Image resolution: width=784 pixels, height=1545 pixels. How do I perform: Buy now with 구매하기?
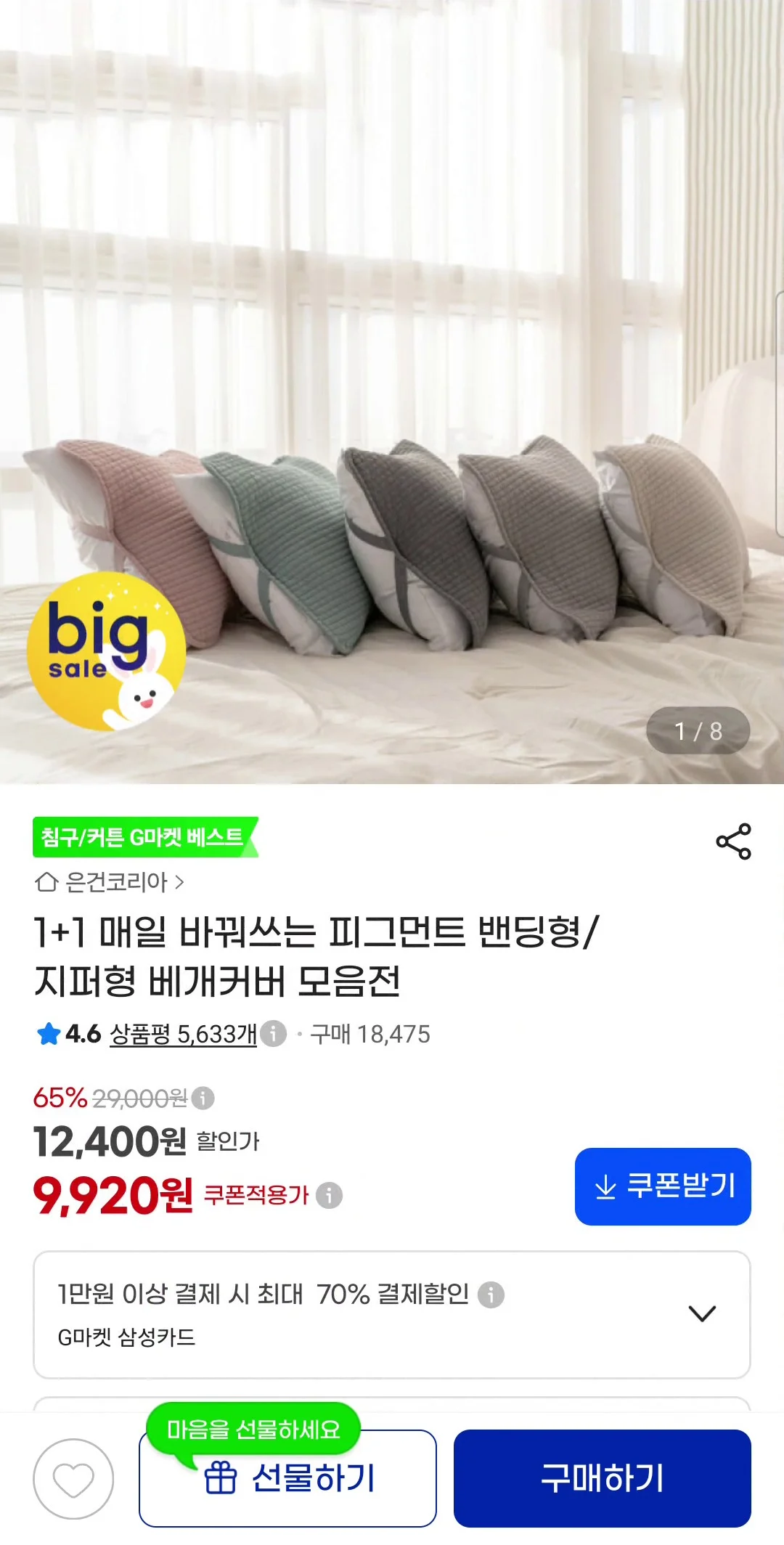(603, 1479)
